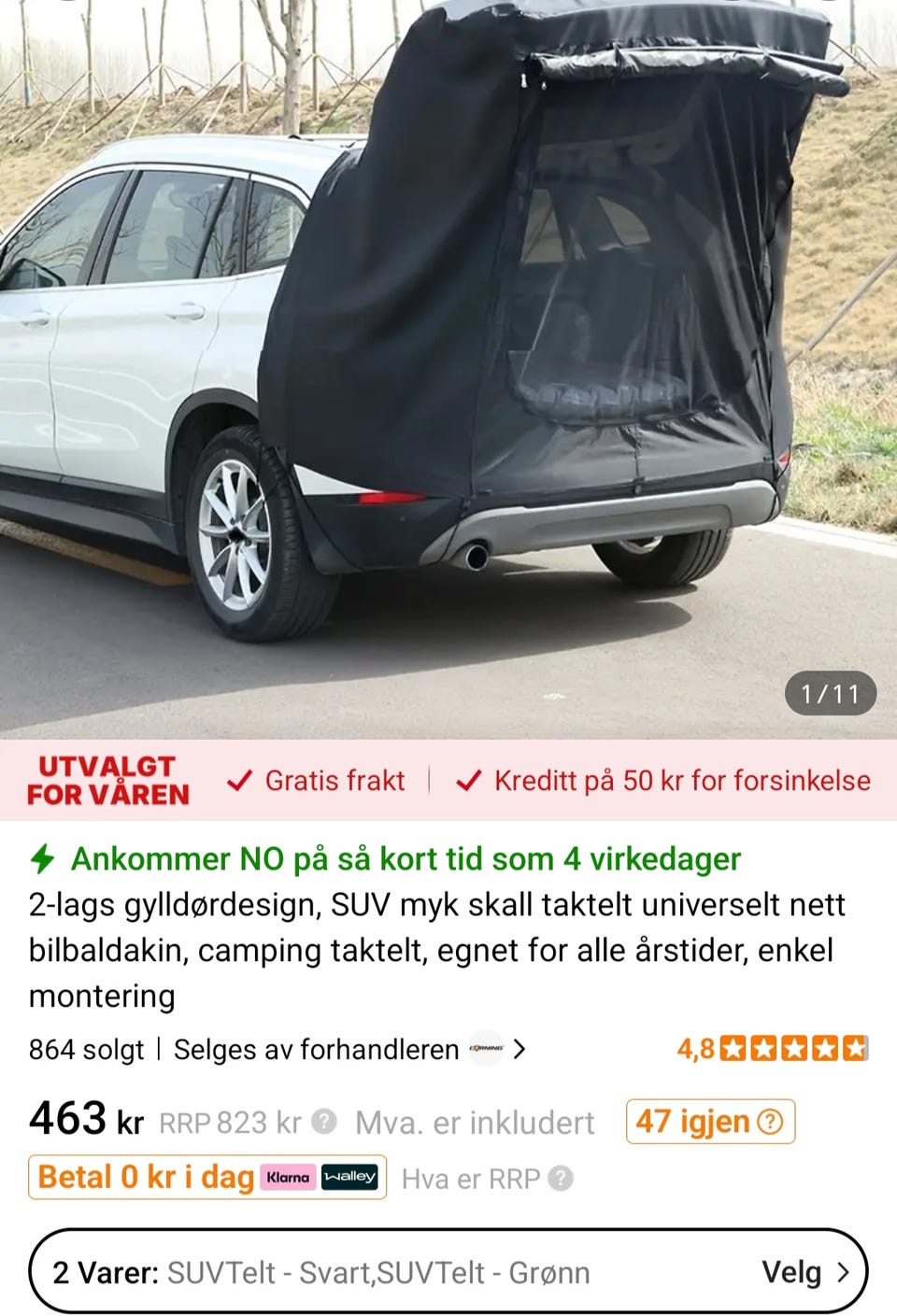Click the question mark after Hva er RRP
The image size is (897, 1316).
coord(562,1179)
